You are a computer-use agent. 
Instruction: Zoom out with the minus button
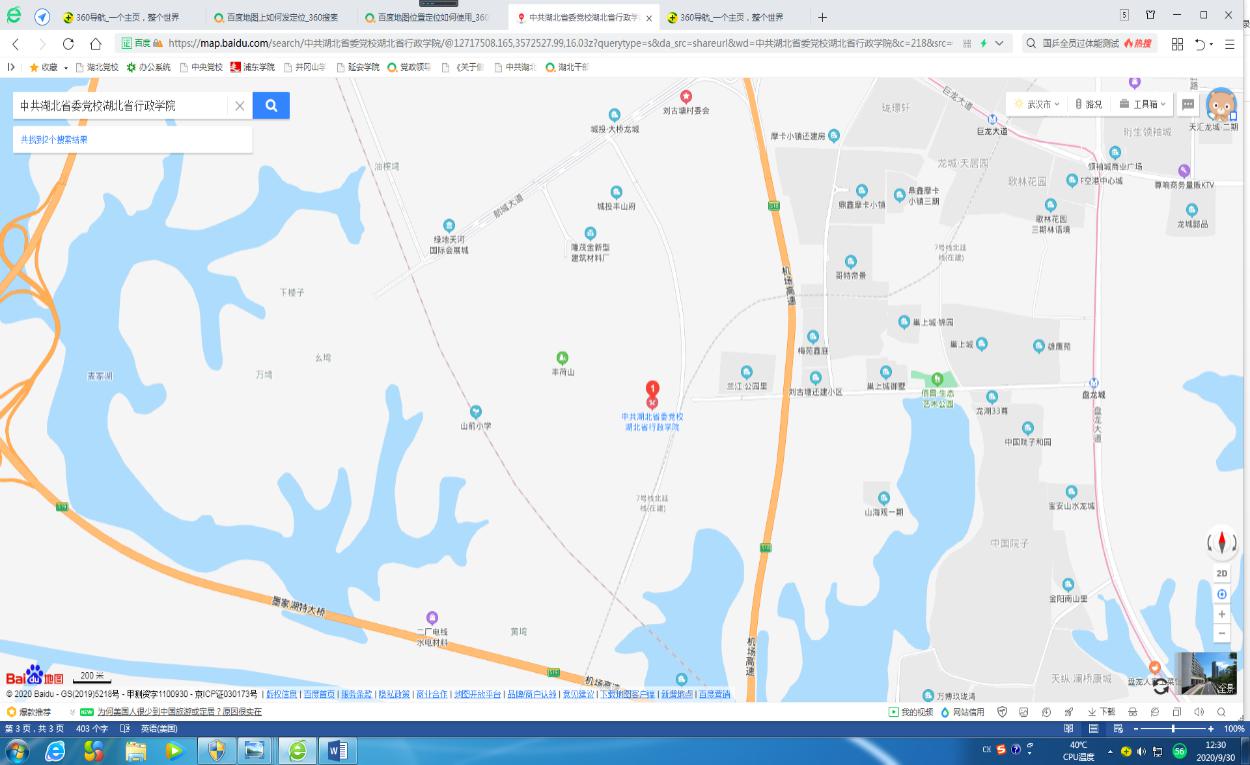tap(1222, 634)
